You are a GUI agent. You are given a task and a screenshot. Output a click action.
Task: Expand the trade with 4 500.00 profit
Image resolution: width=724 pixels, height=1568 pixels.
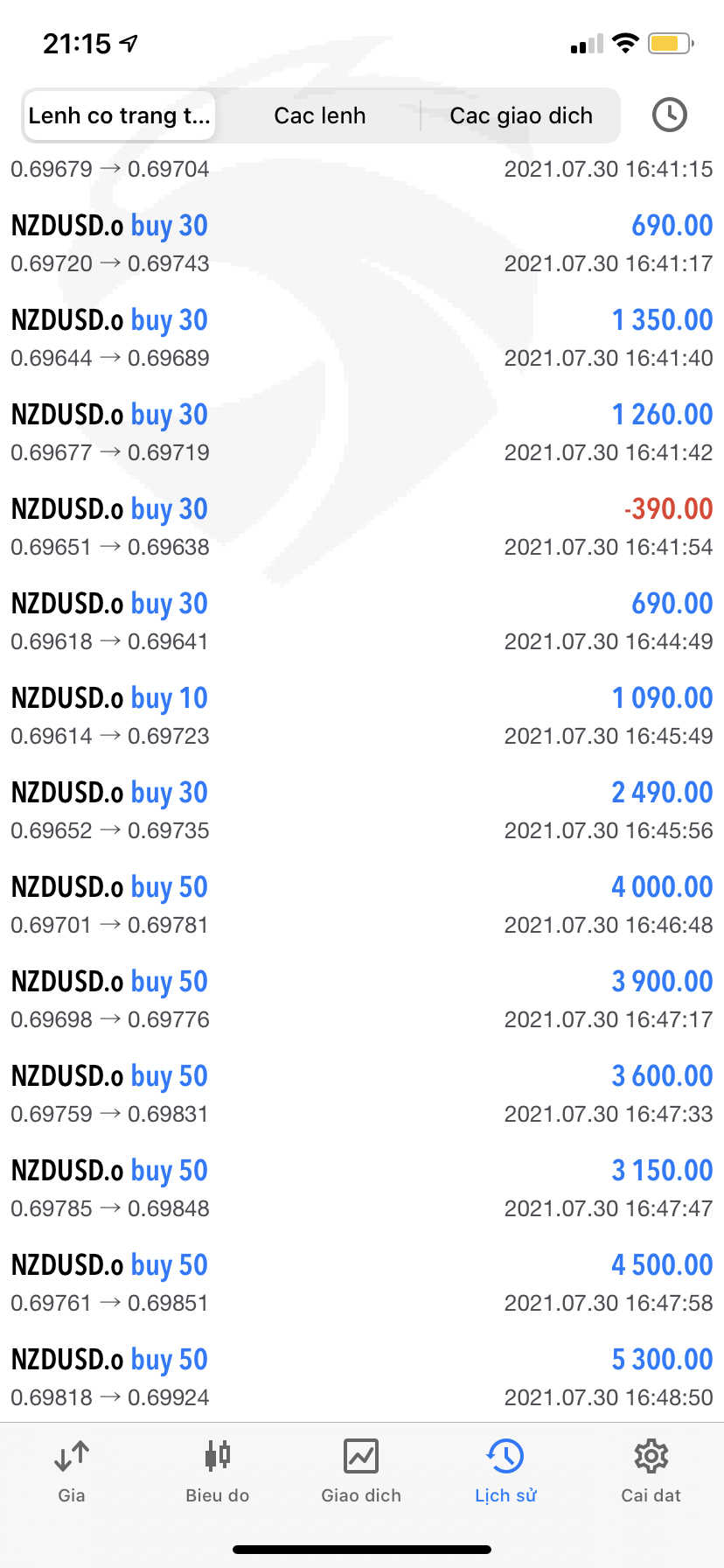point(362,1283)
